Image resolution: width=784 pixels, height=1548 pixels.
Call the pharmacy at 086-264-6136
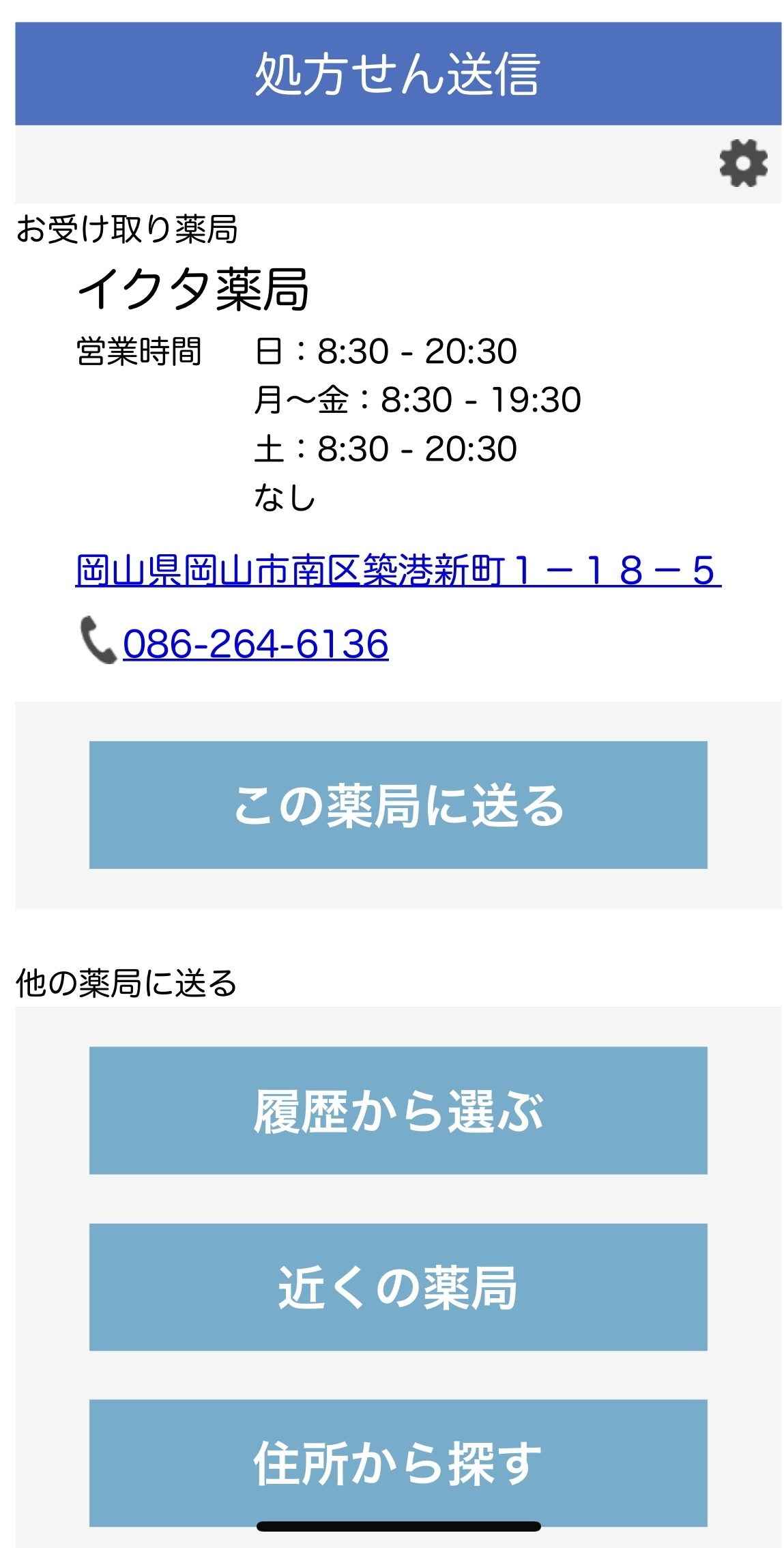pos(255,644)
